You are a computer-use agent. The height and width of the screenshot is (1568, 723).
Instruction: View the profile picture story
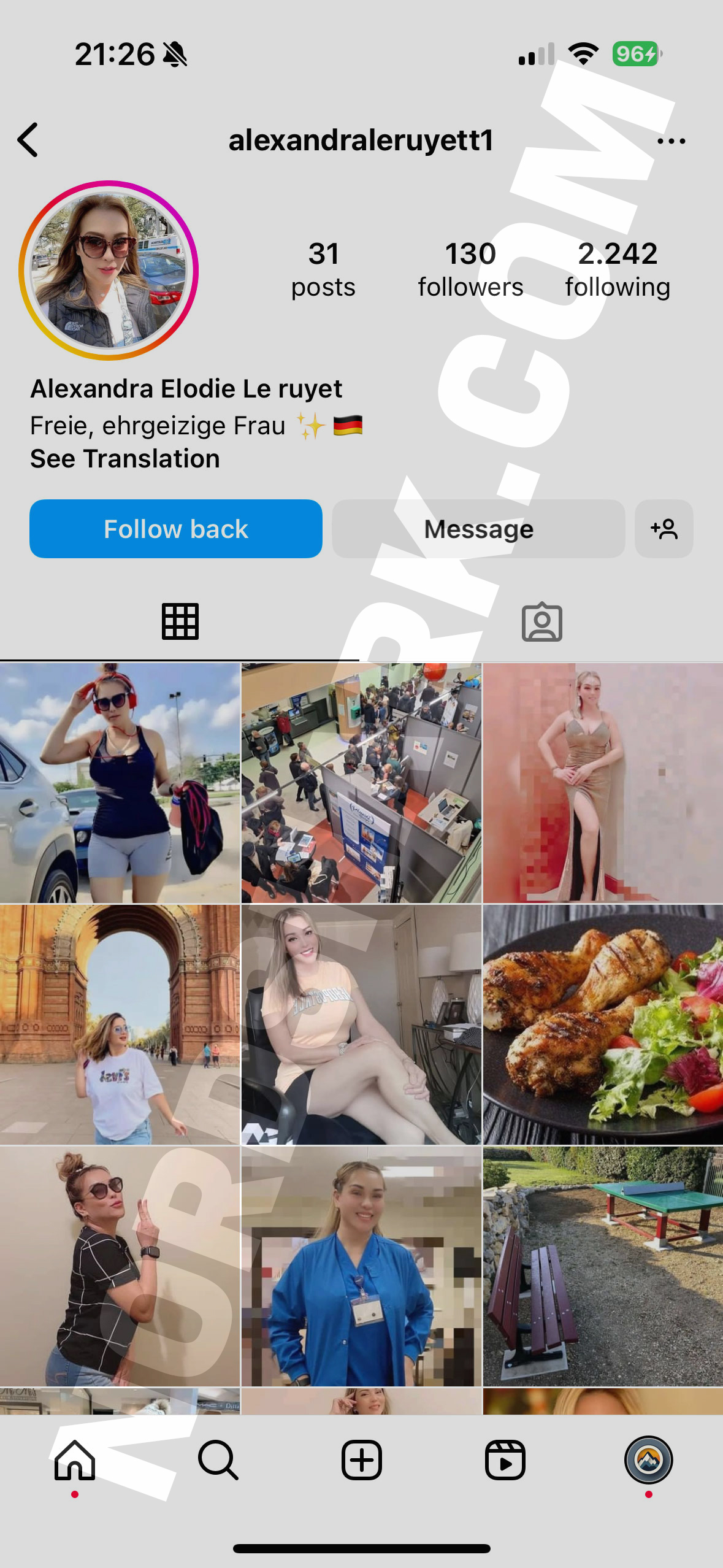coord(109,270)
